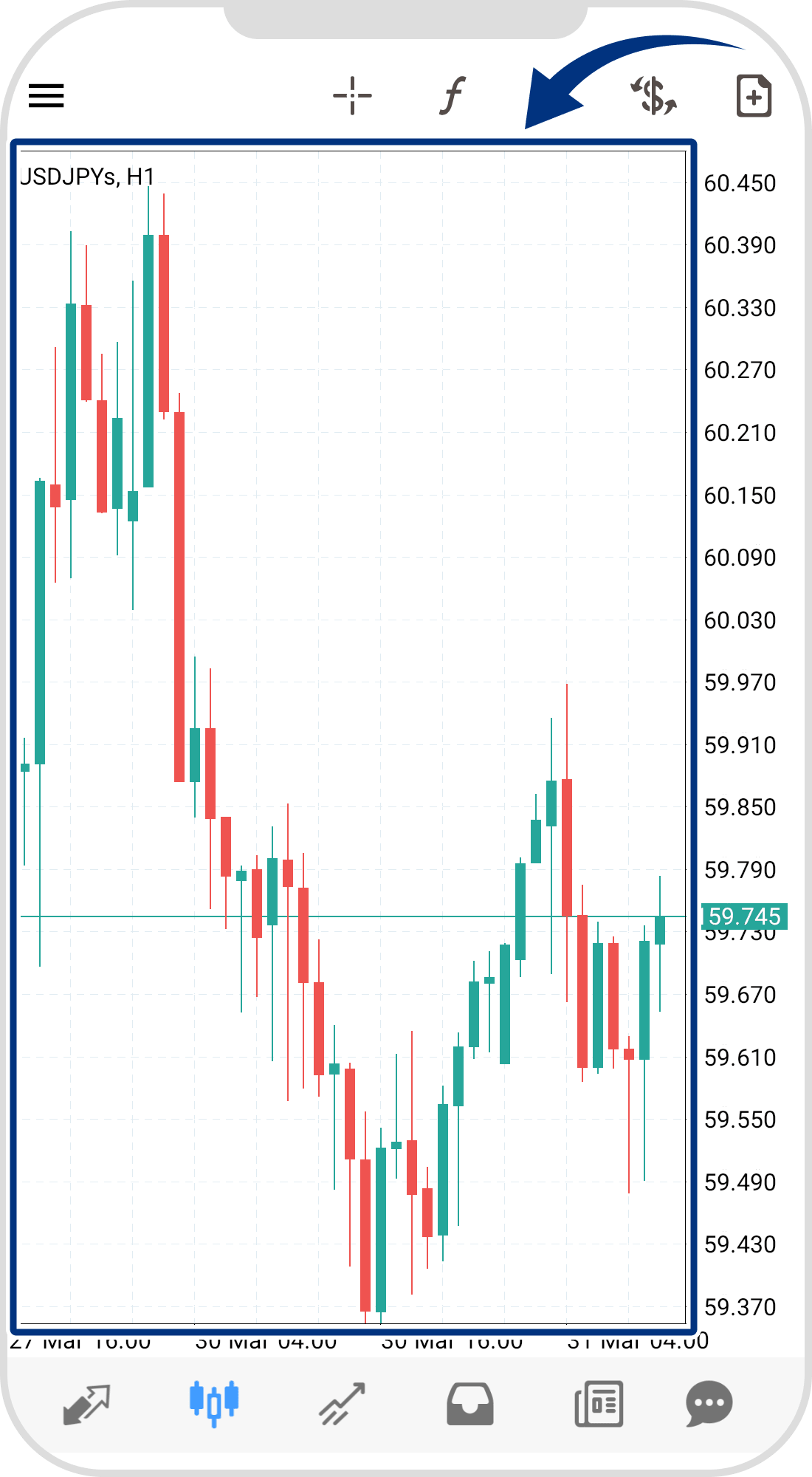
Task: Open the History inbox tab
Action: [x=470, y=1403]
